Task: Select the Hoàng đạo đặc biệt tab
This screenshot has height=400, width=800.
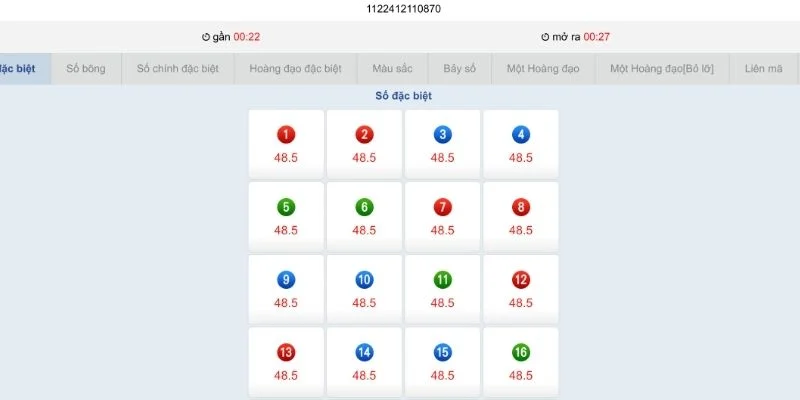Action: (x=295, y=69)
